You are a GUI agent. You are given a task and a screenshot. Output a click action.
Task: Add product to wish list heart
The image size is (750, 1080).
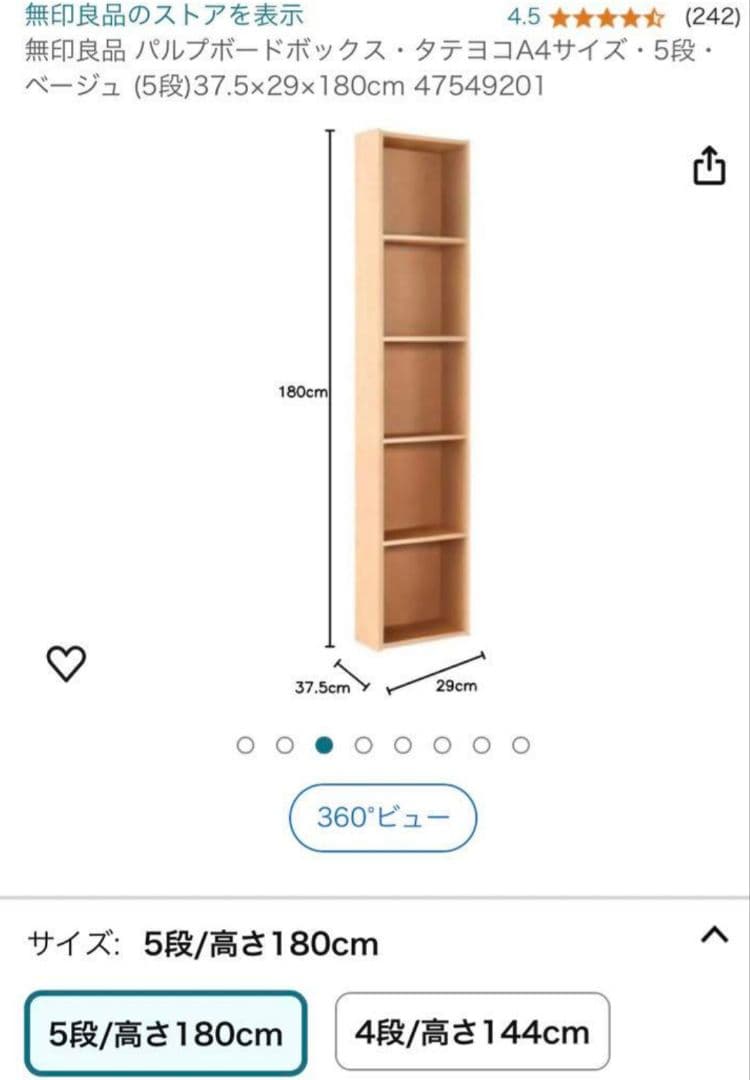coord(67,663)
